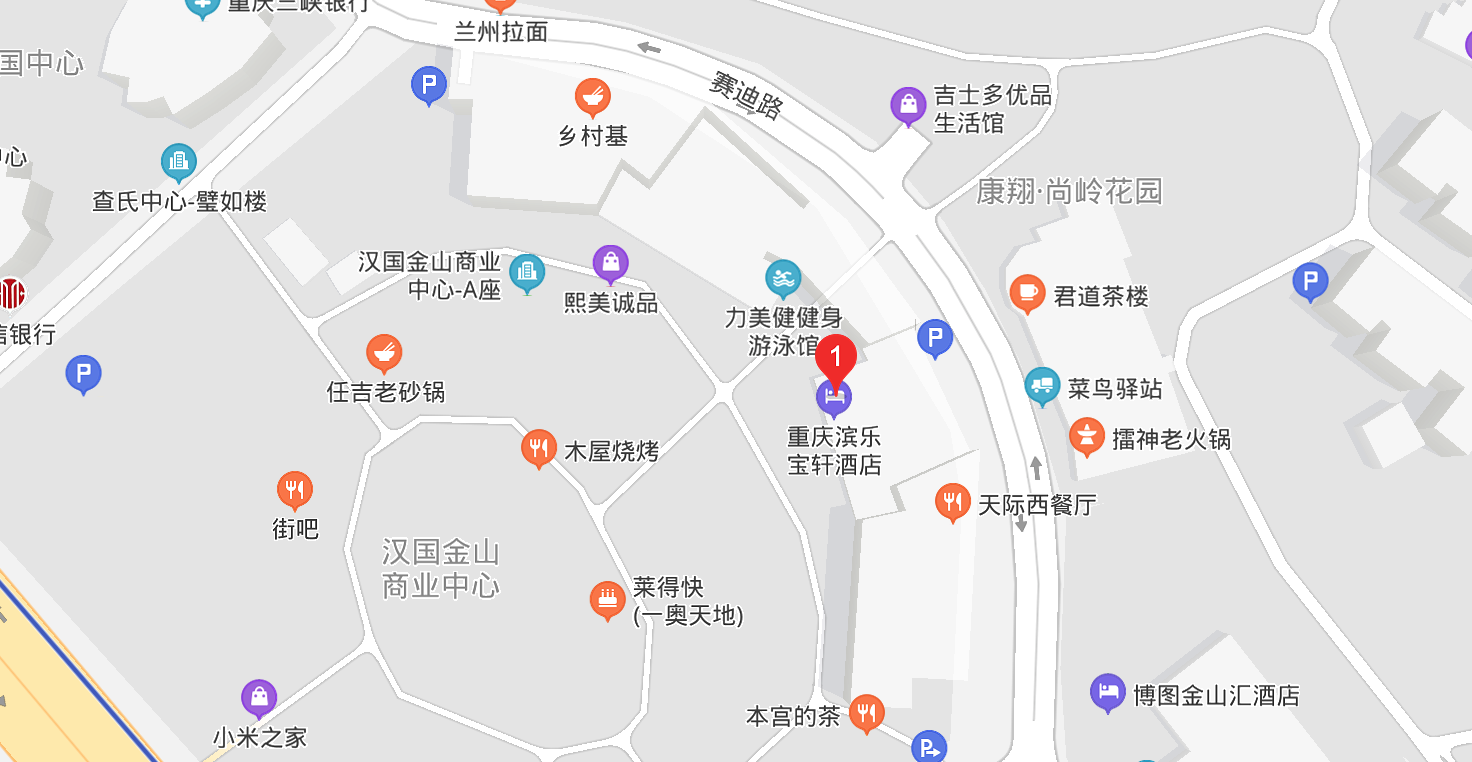Tap the 木屋烧烤 barbecue marker
Screen dimensions: 1472x762
539,448
